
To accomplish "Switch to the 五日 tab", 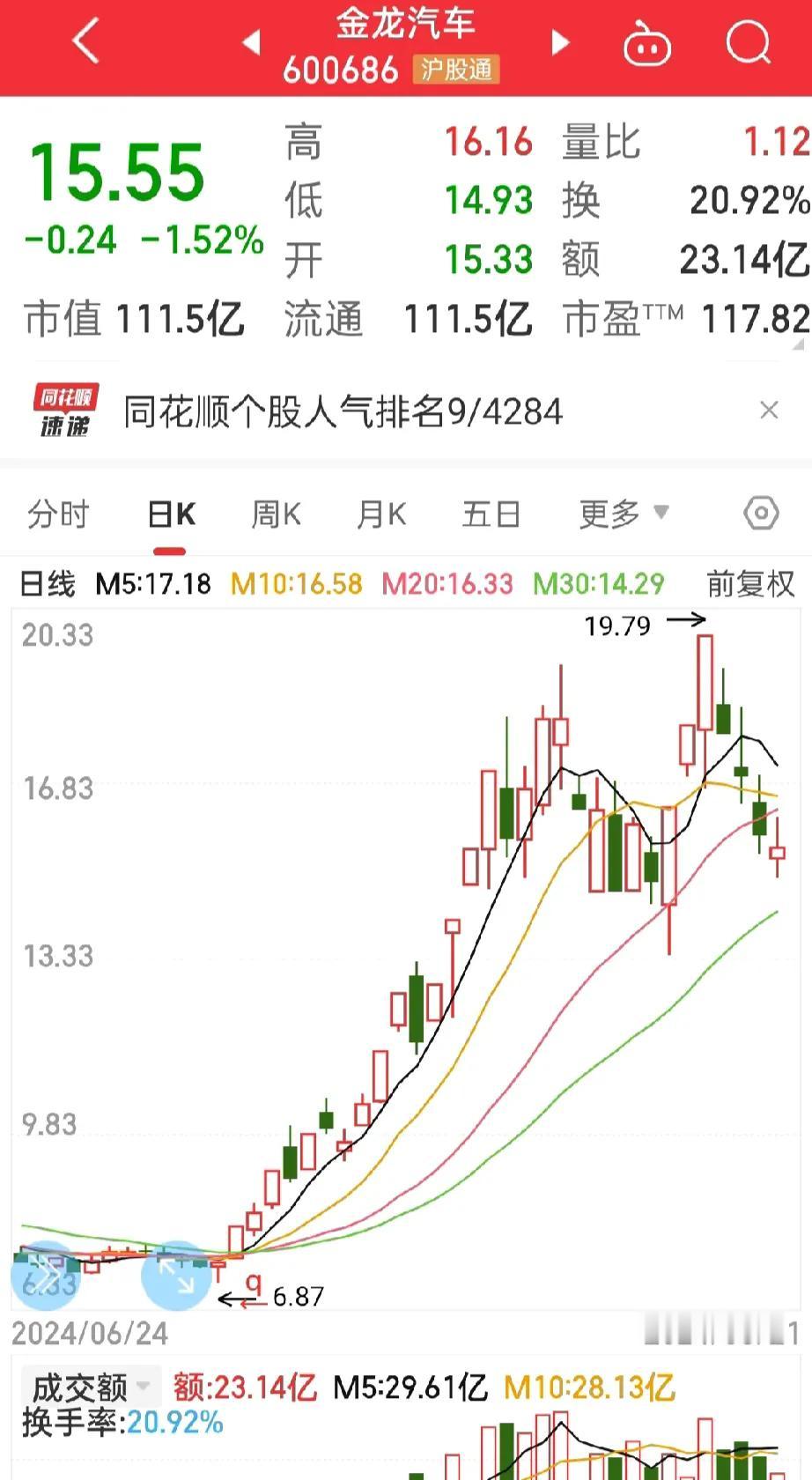I will tap(491, 514).
